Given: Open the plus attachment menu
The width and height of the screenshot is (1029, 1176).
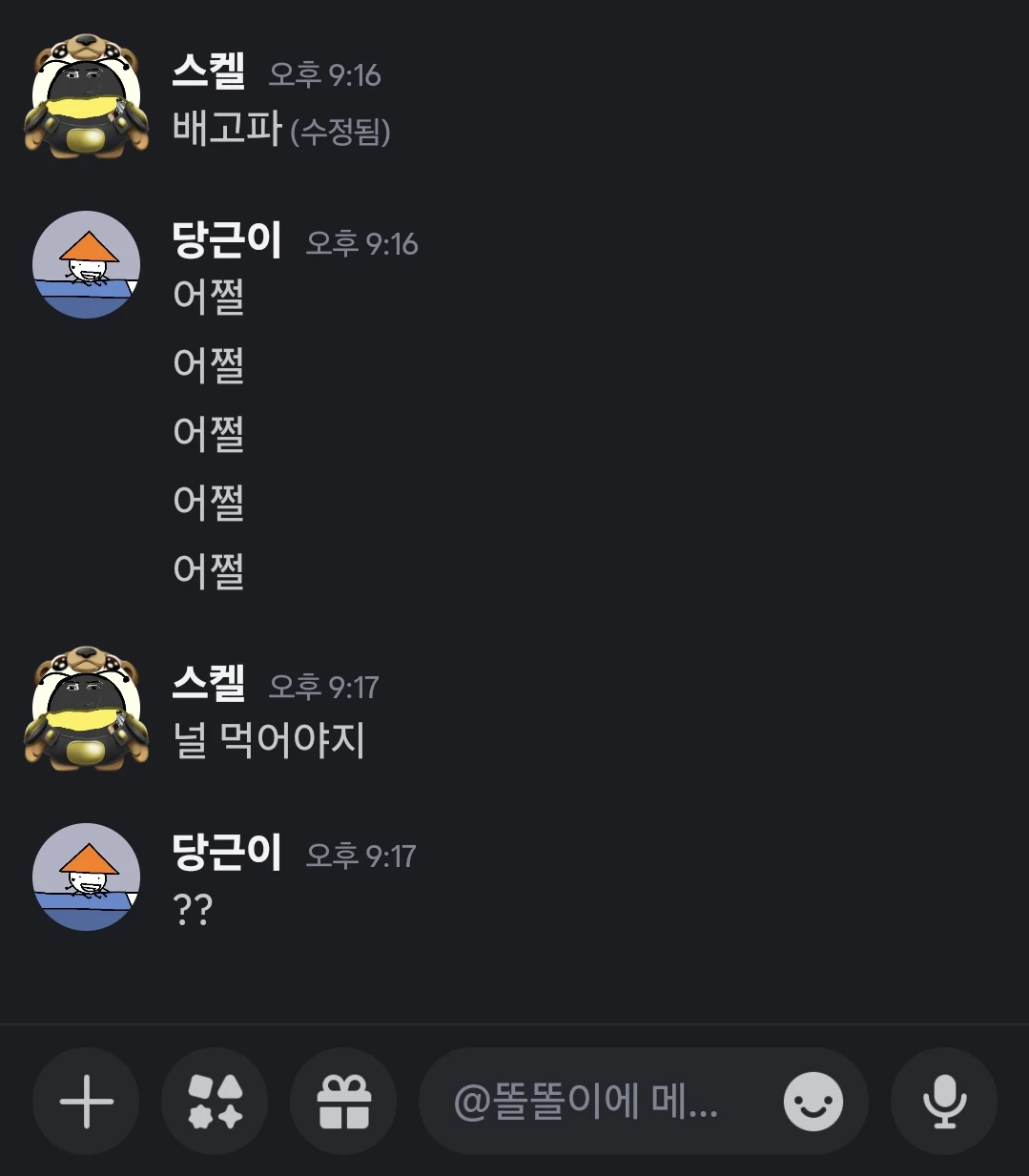Looking at the screenshot, I should coord(86,1102).
